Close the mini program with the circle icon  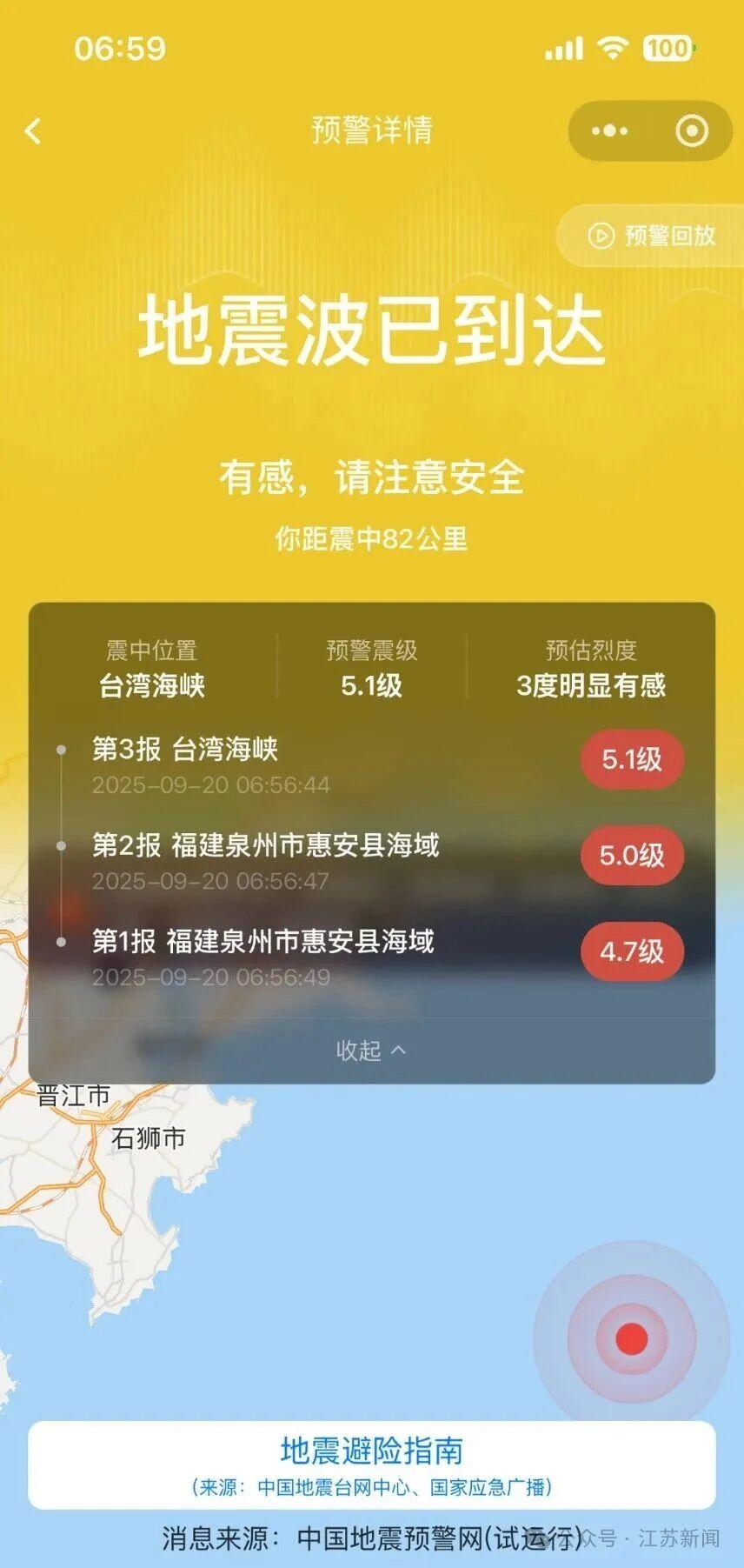pos(692,131)
